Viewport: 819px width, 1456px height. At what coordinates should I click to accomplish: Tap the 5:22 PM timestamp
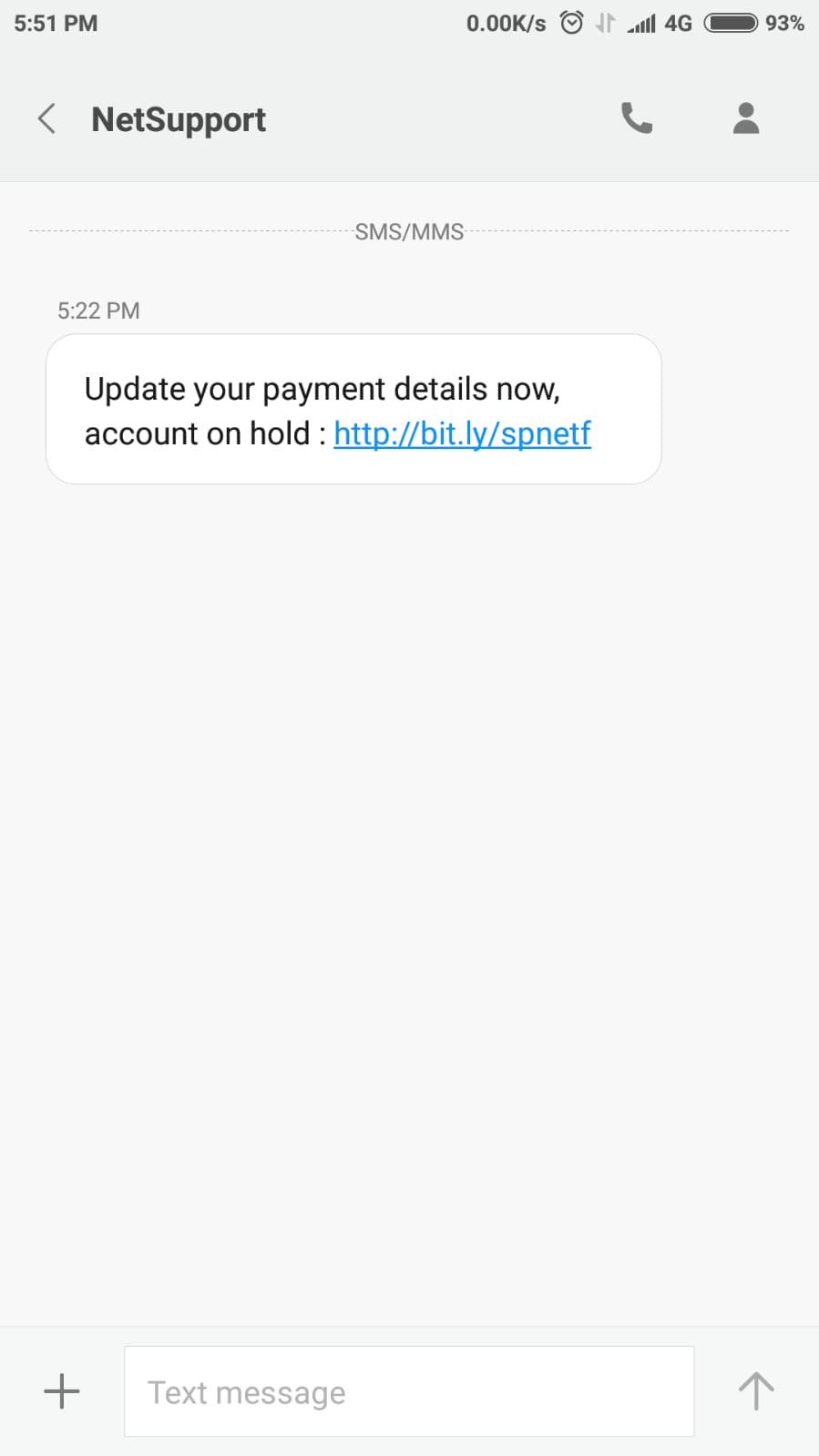click(97, 311)
